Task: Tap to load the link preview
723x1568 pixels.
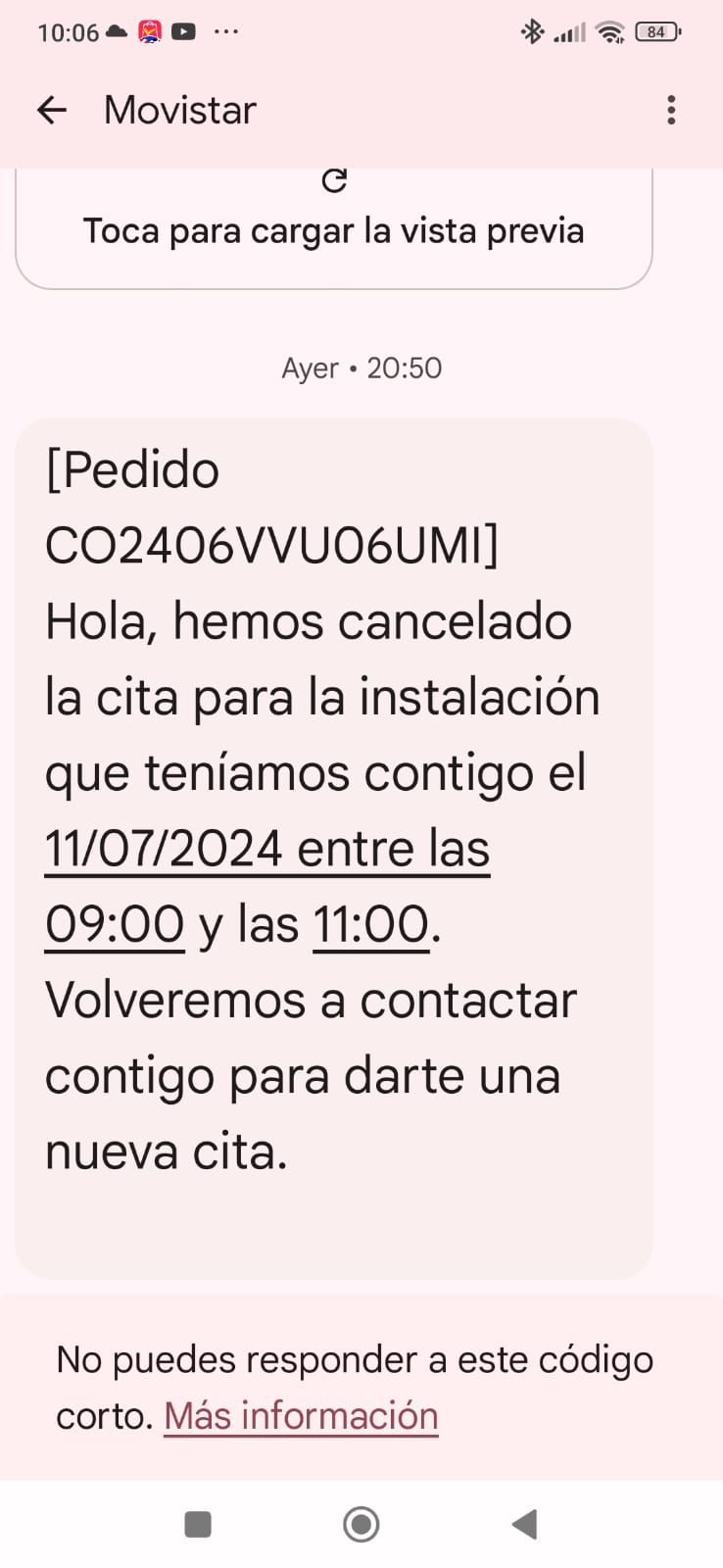Action: click(x=333, y=229)
